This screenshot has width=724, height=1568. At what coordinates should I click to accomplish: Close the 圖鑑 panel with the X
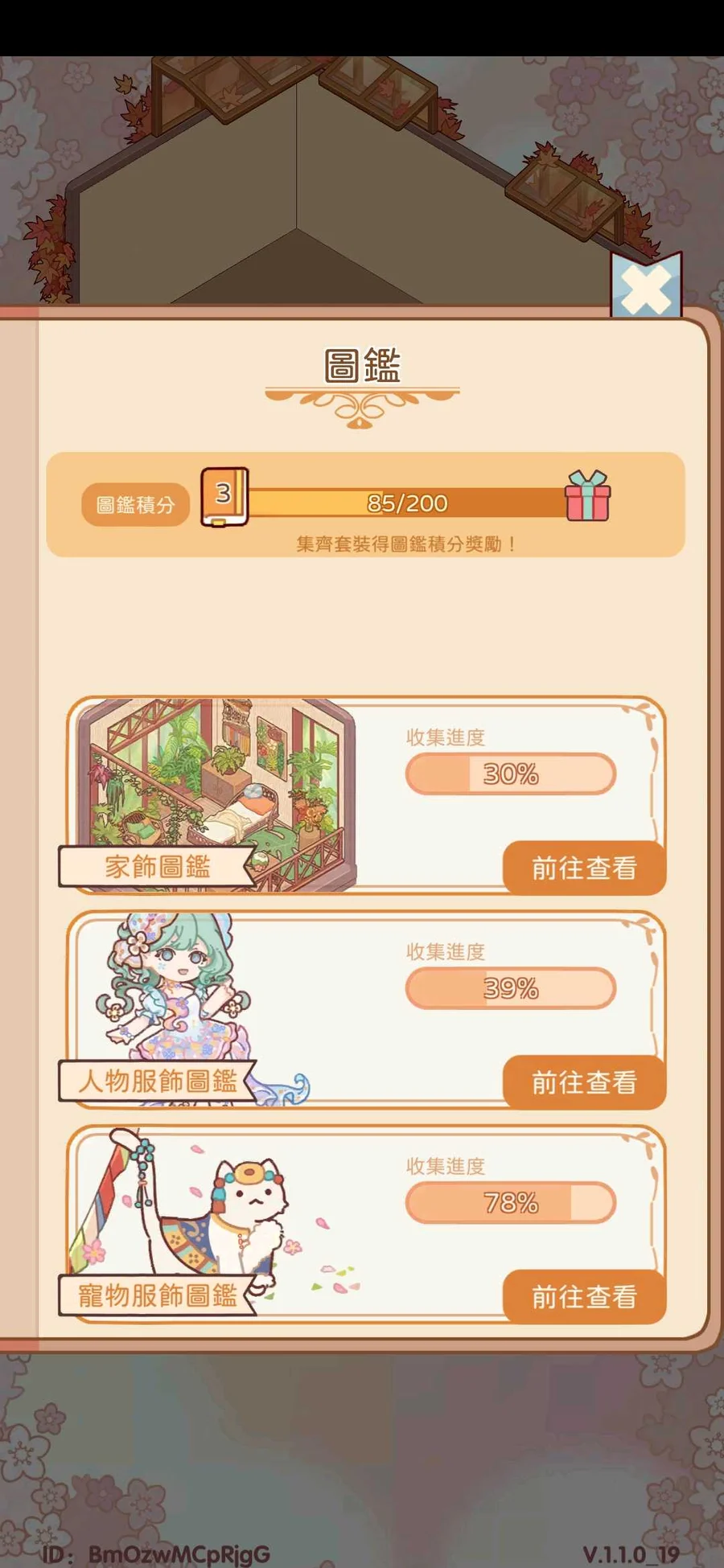(646, 288)
